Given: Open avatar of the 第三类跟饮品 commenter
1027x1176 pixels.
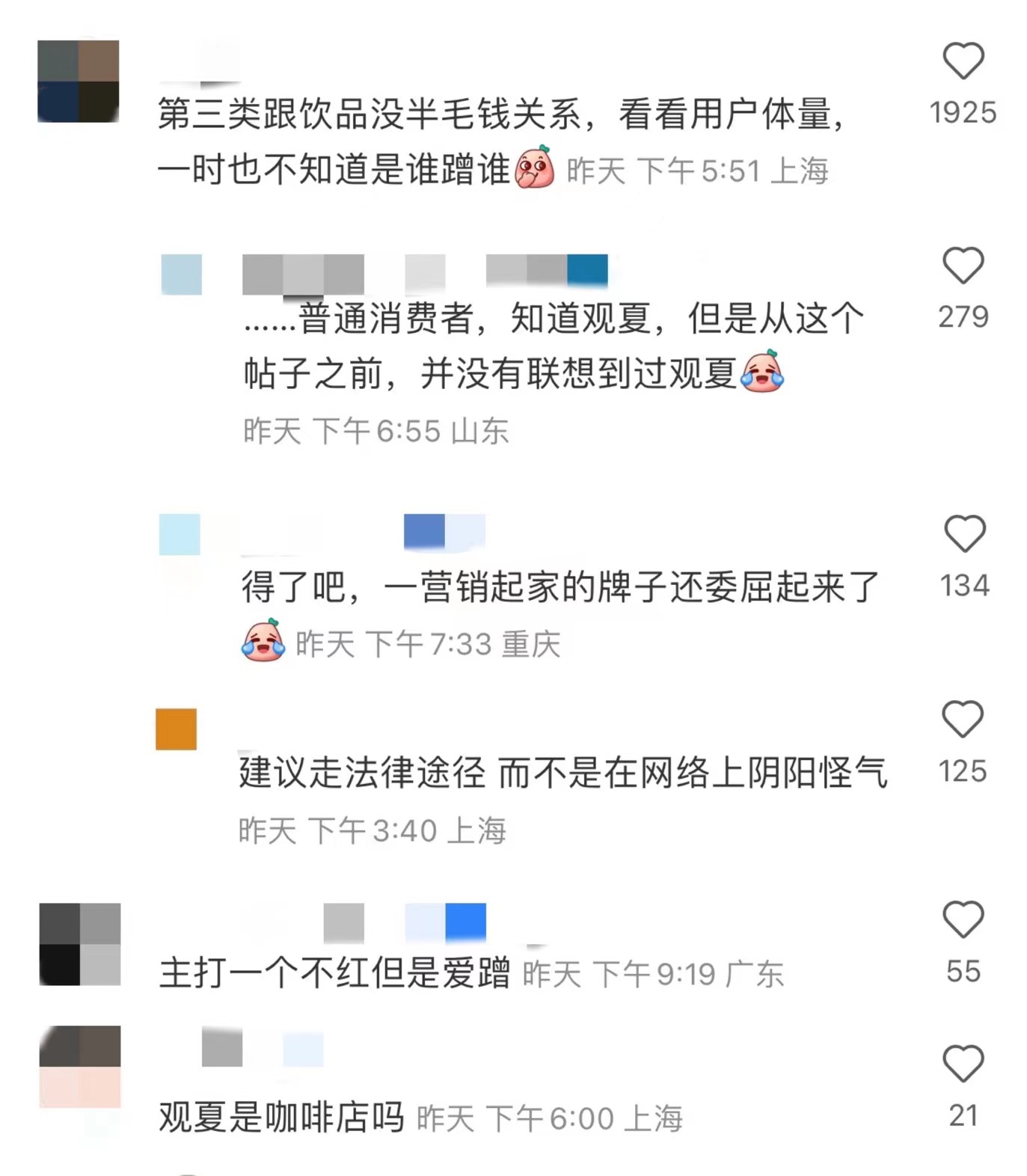Looking at the screenshot, I should (79, 82).
